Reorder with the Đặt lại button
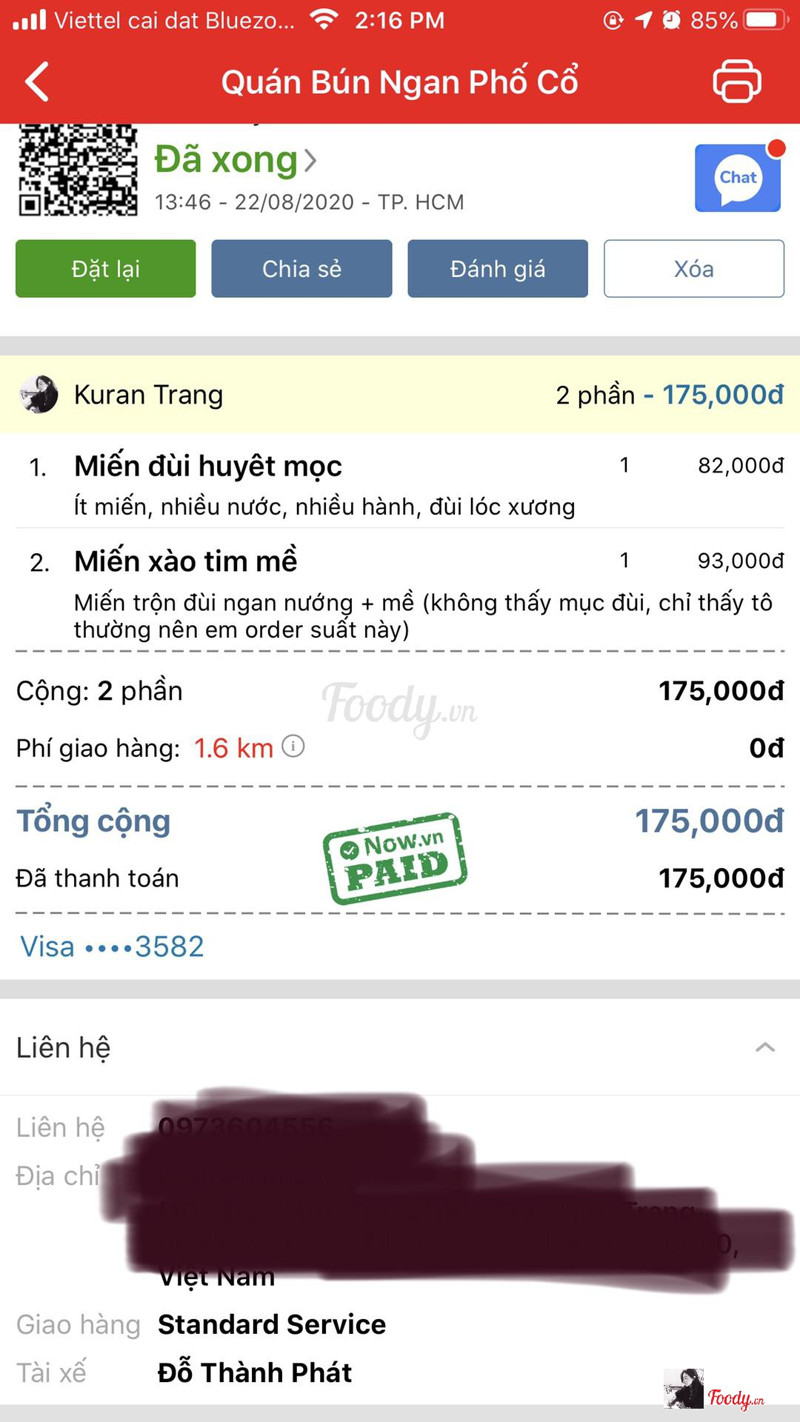This screenshot has width=800, height=1422. pyautogui.click(x=105, y=269)
